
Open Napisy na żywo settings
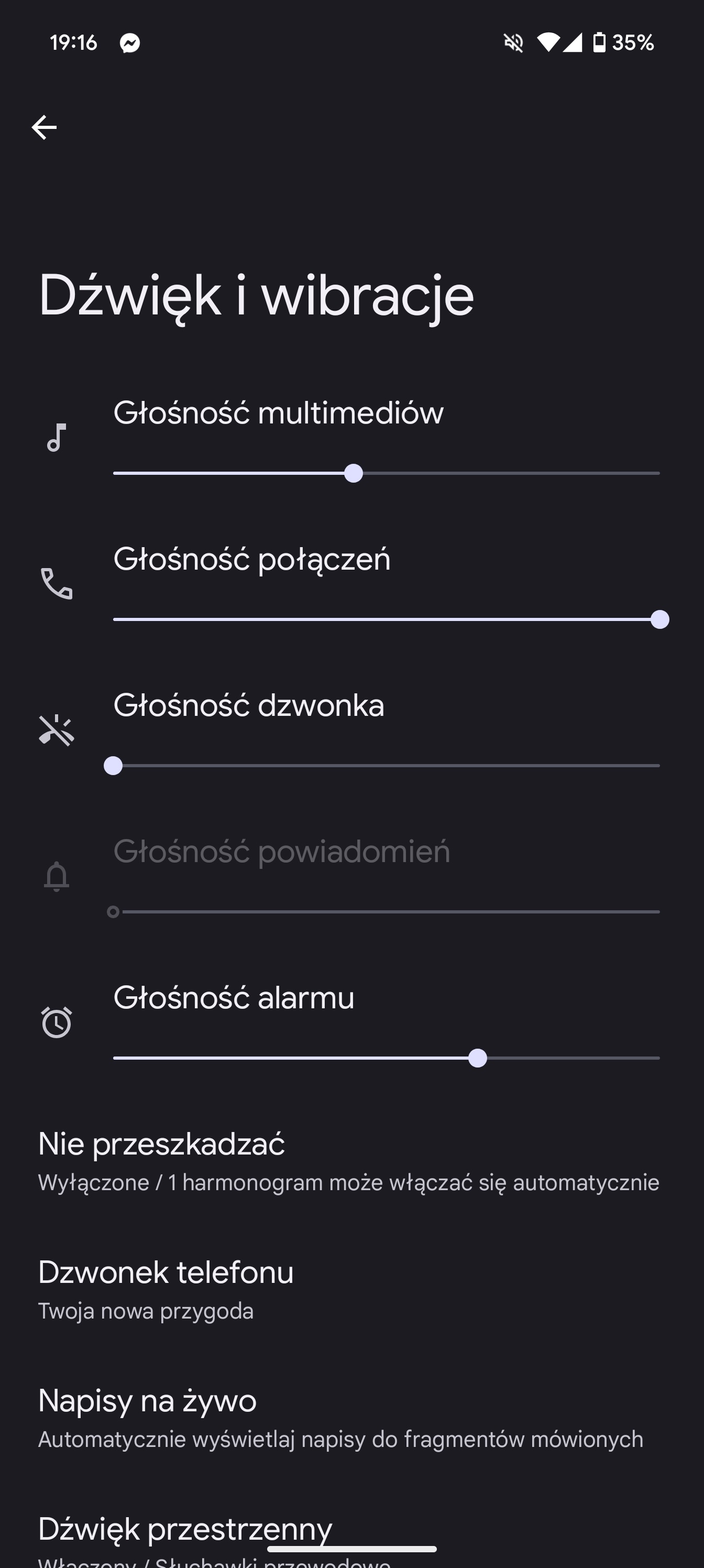coord(351,1418)
